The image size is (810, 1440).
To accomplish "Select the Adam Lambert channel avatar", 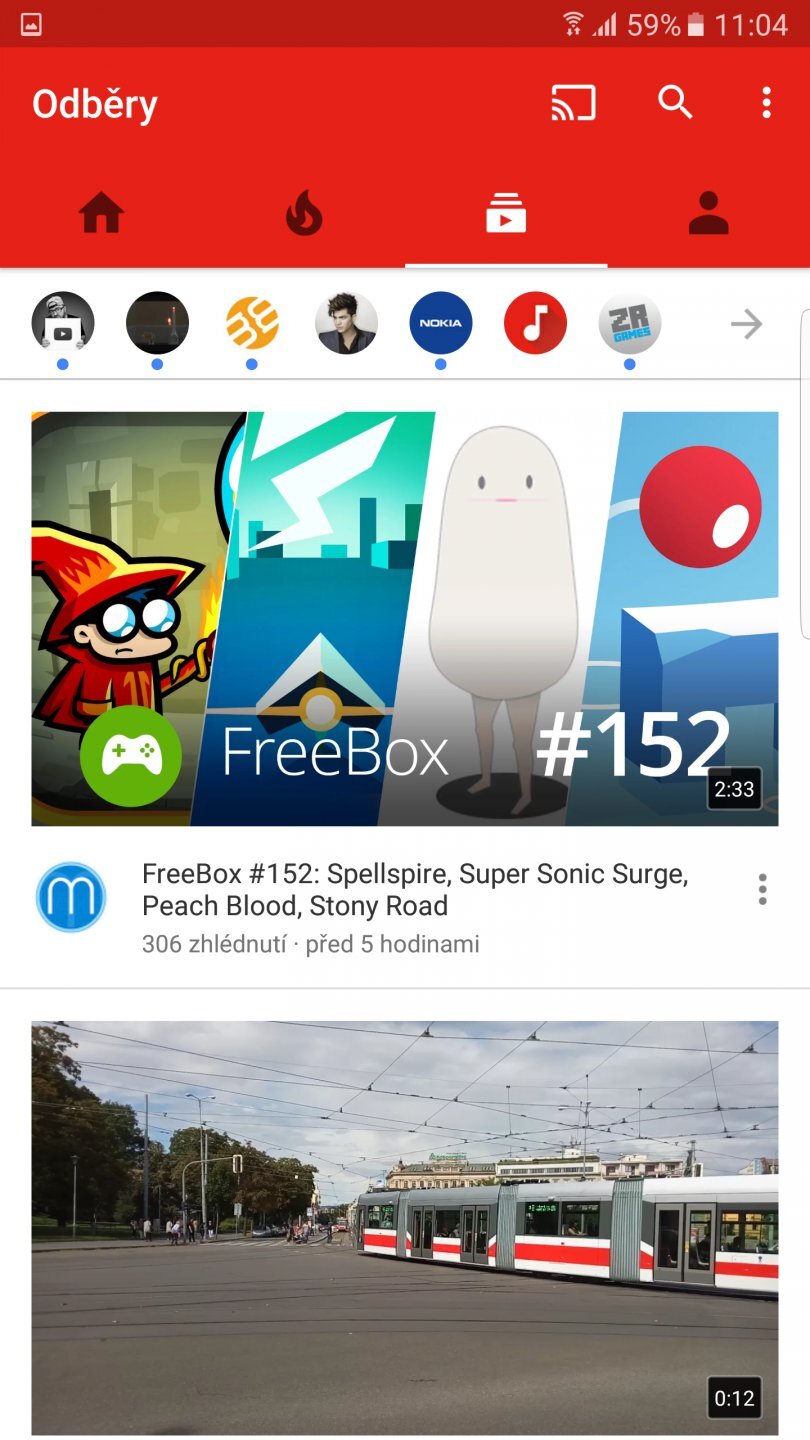I will pos(345,323).
